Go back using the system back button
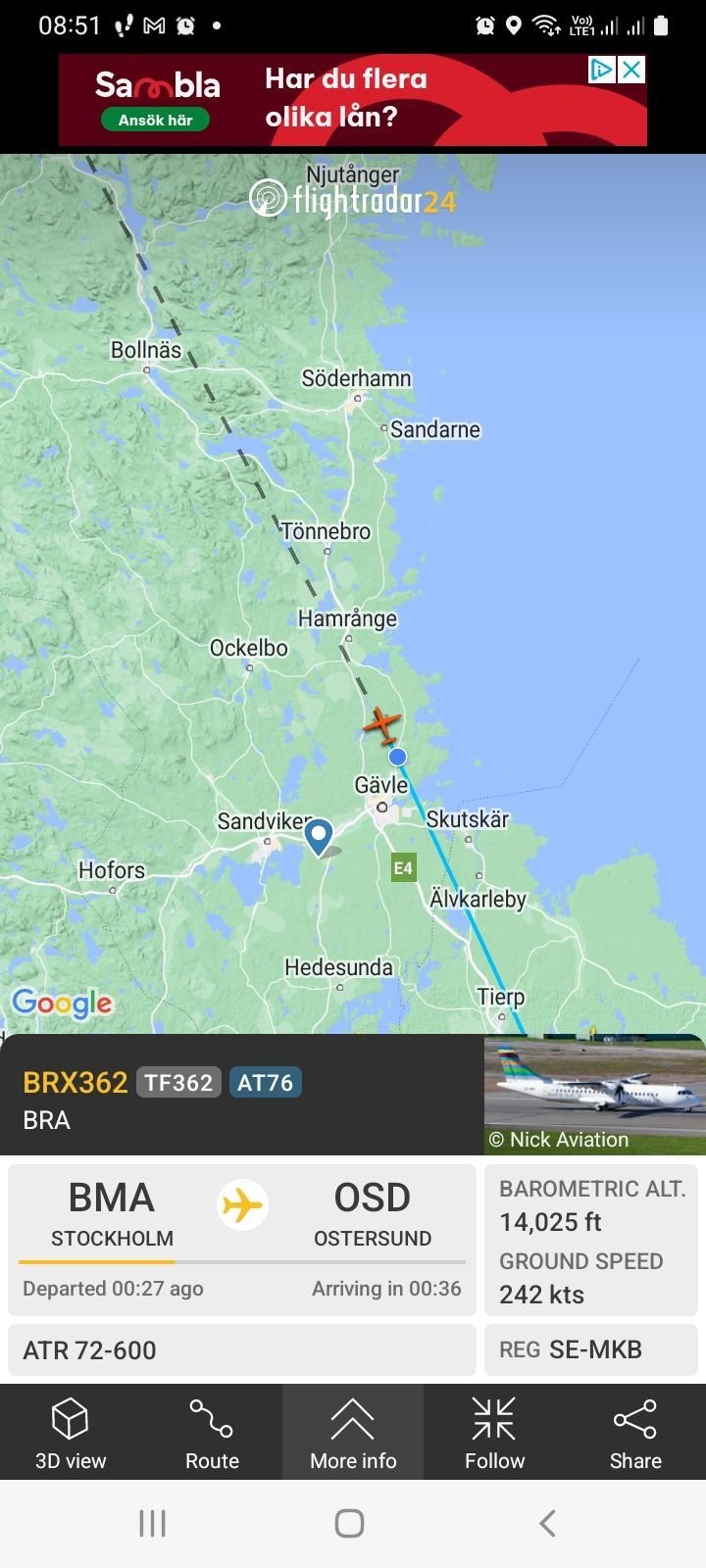The height and width of the screenshot is (1568, 706). (x=548, y=1523)
